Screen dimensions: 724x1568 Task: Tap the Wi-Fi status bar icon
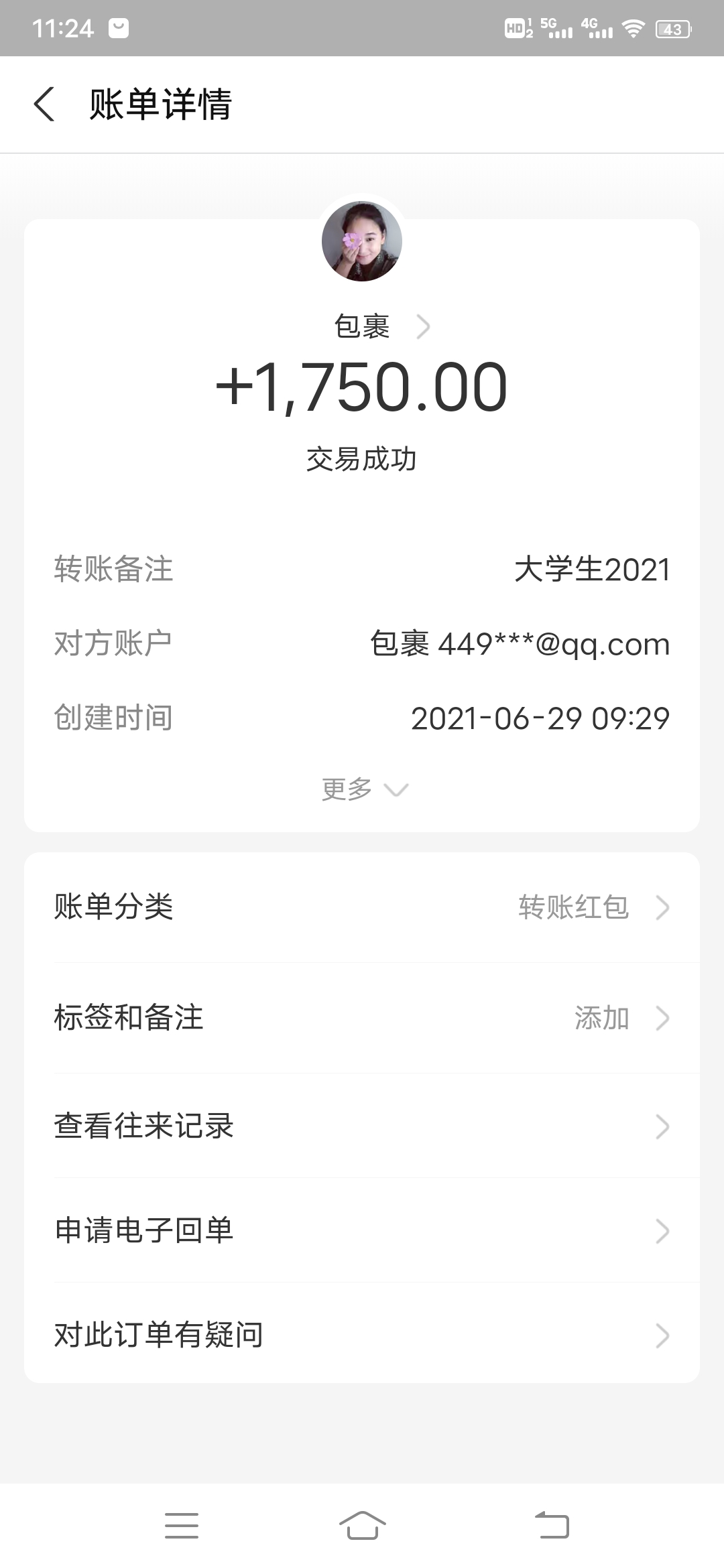633,28
